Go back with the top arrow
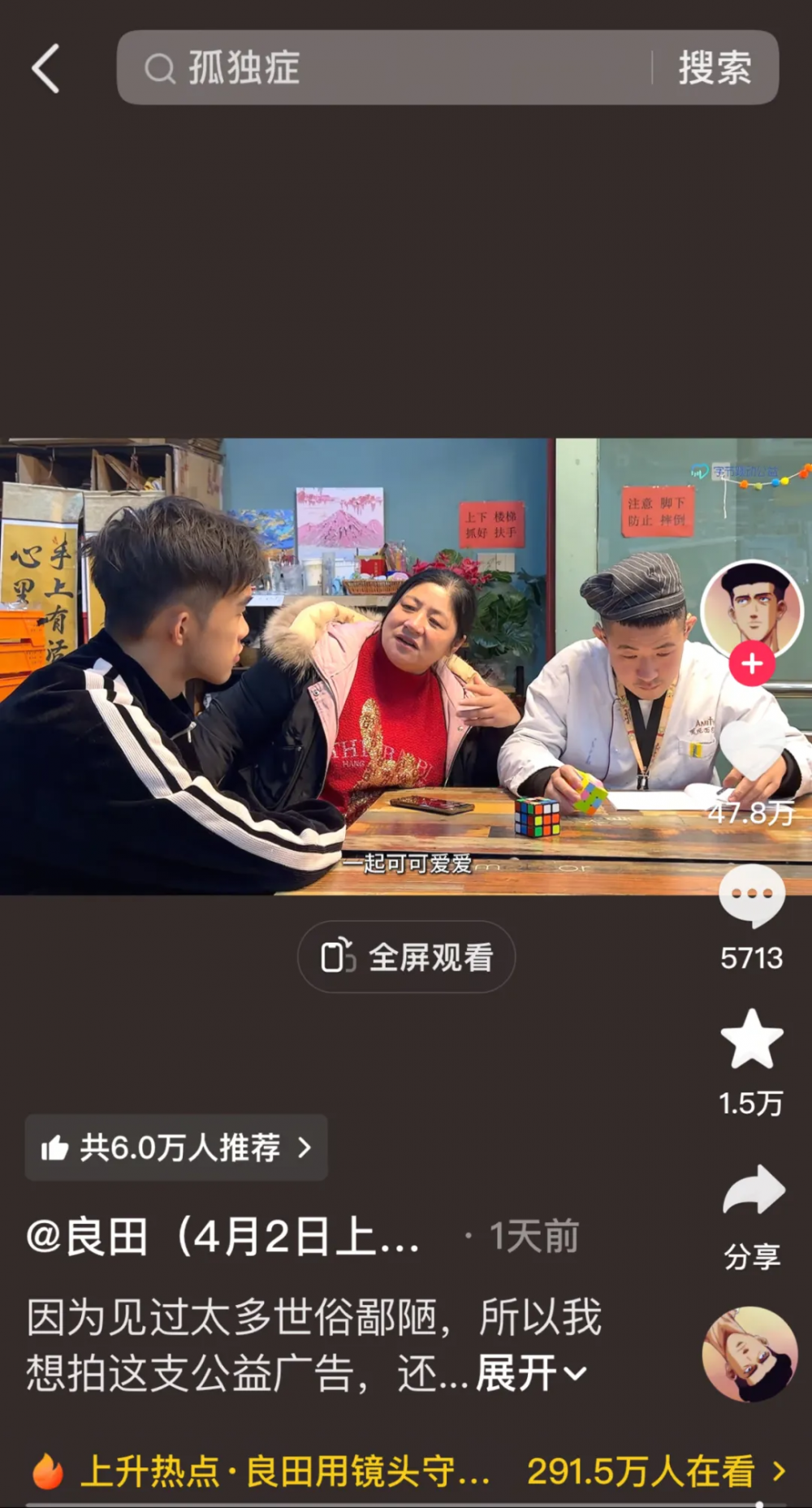The image size is (812, 1508). (x=45, y=68)
